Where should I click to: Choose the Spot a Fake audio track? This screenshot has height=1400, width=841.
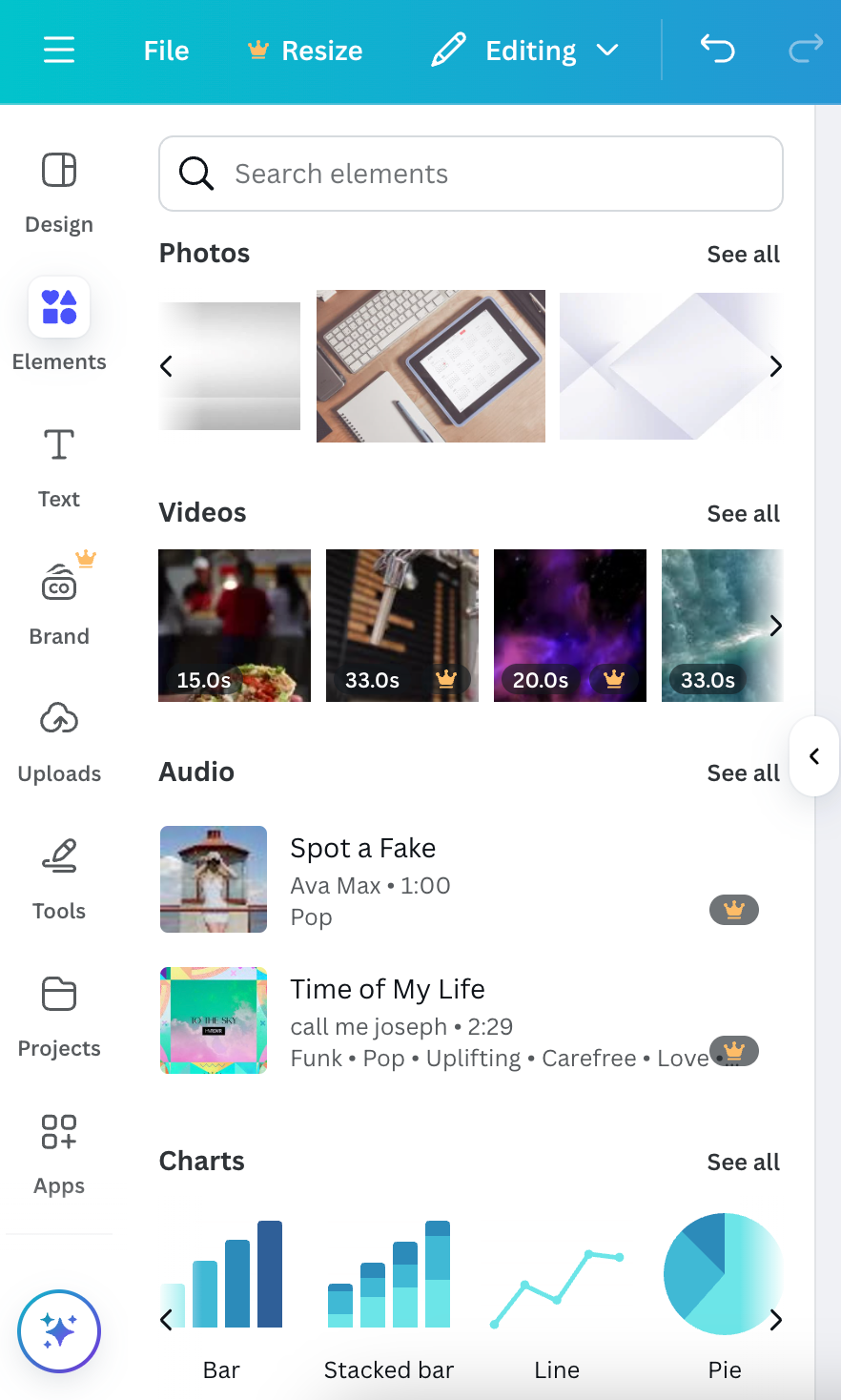coord(362,879)
